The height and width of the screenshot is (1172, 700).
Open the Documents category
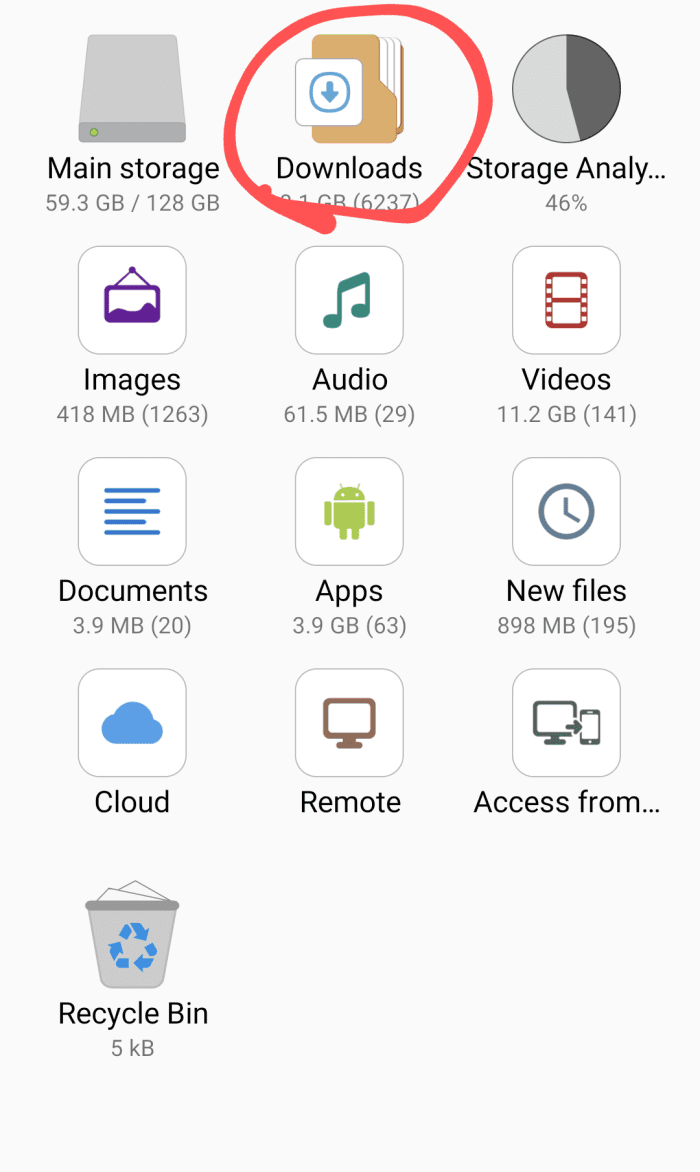(132, 511)
